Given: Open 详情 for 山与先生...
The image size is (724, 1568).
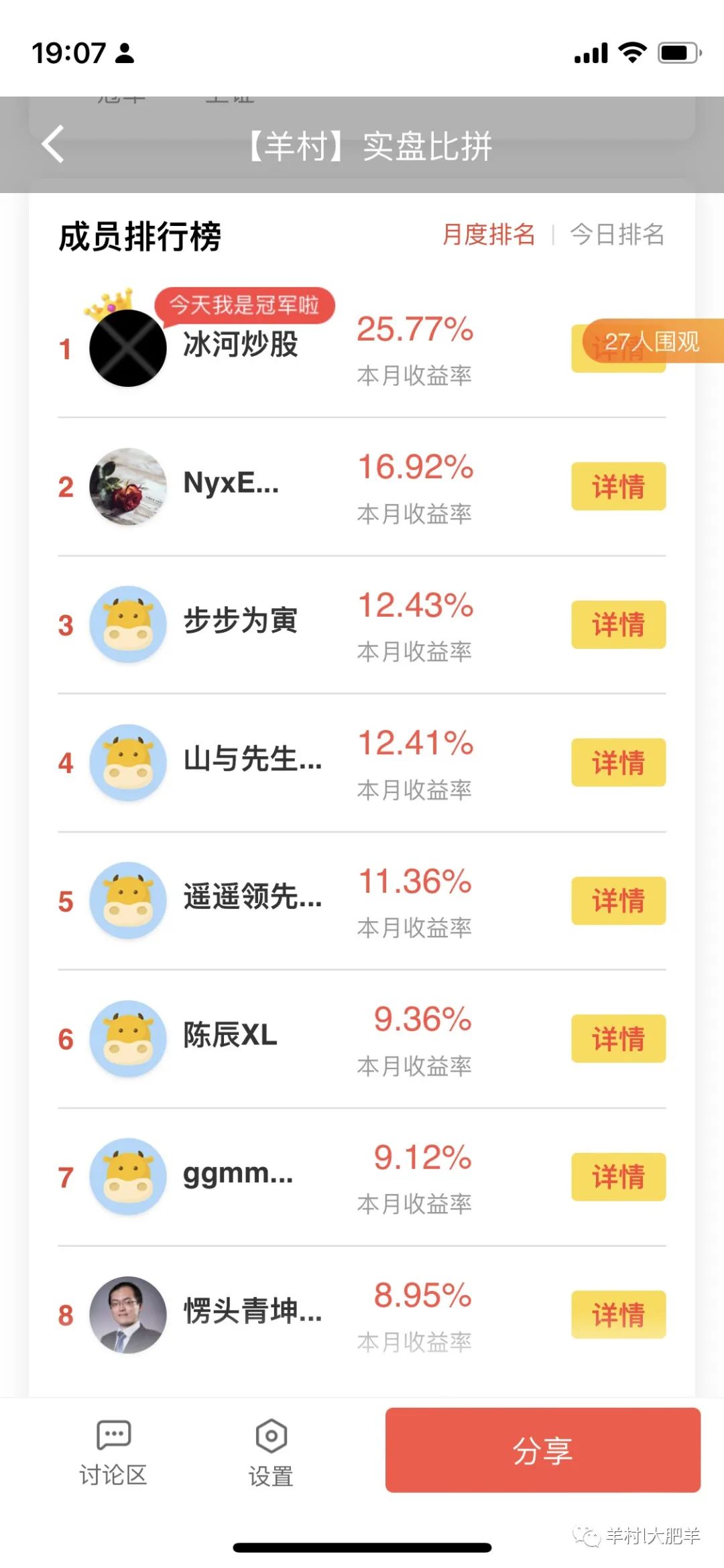Looking at the screenshot, I should click(618, 763).
